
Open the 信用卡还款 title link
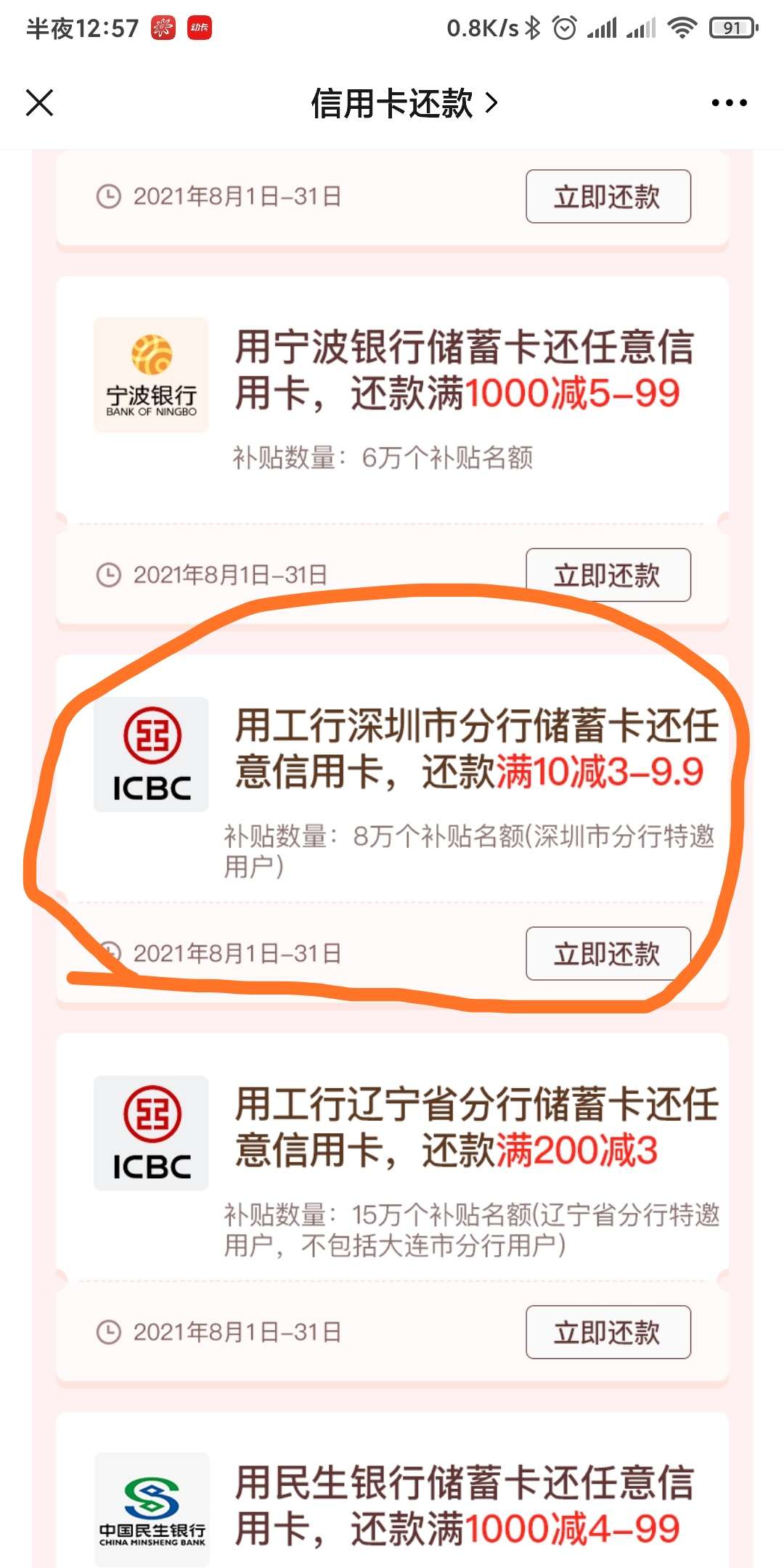(404, 103)
